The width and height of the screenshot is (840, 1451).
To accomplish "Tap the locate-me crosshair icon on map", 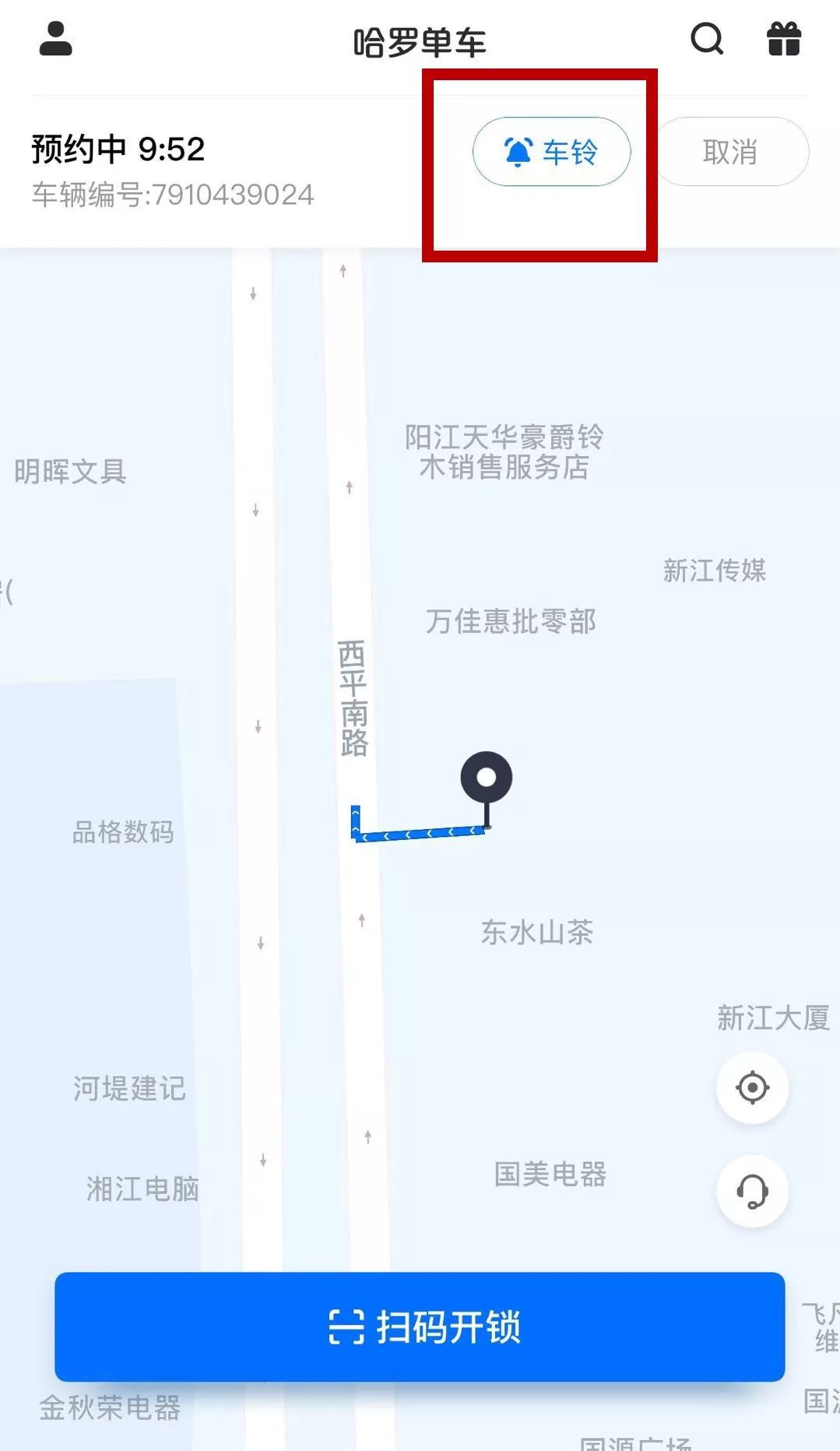I will [751, 1087].
